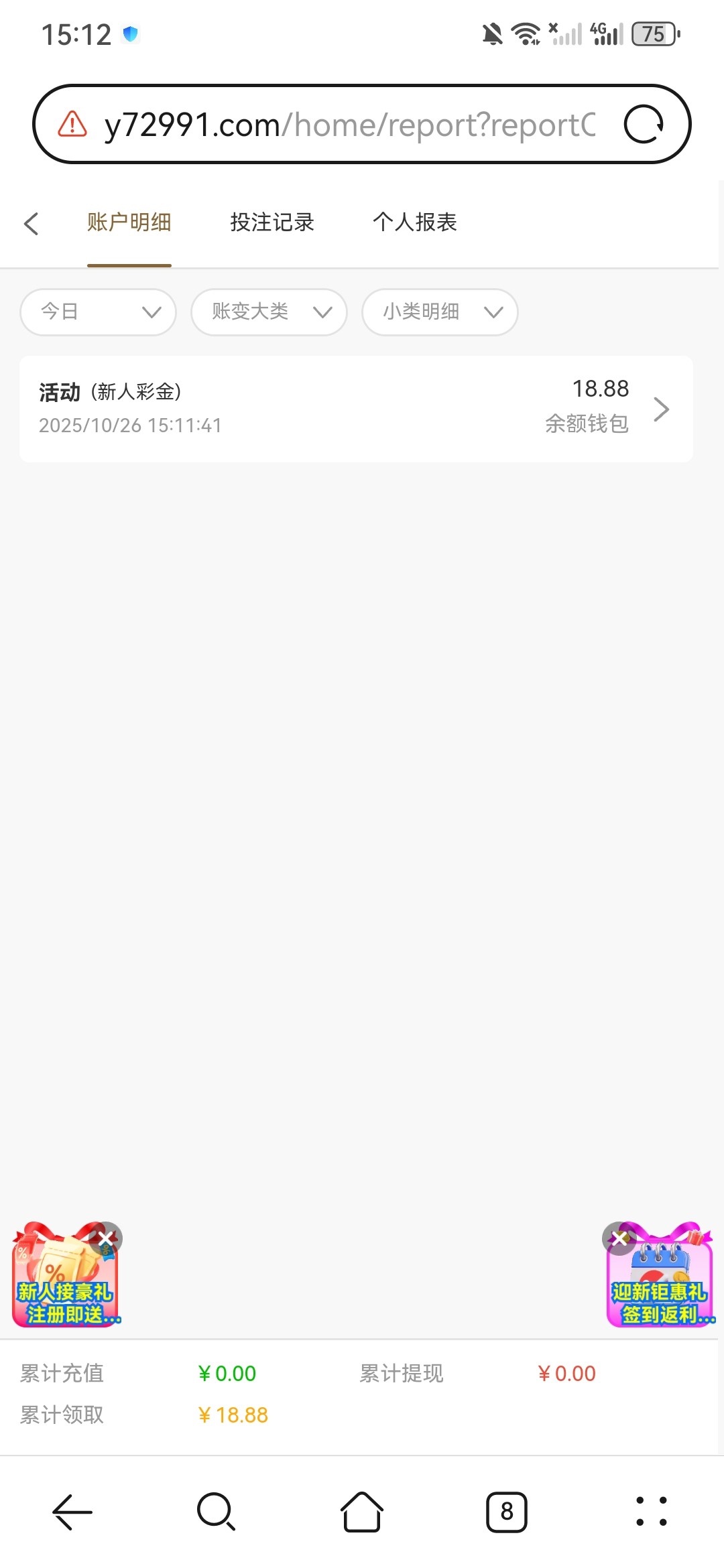Open the 小类明细 filter dropdown
The width and height of the screenshot is (724, 1568).
pos(440,312)
